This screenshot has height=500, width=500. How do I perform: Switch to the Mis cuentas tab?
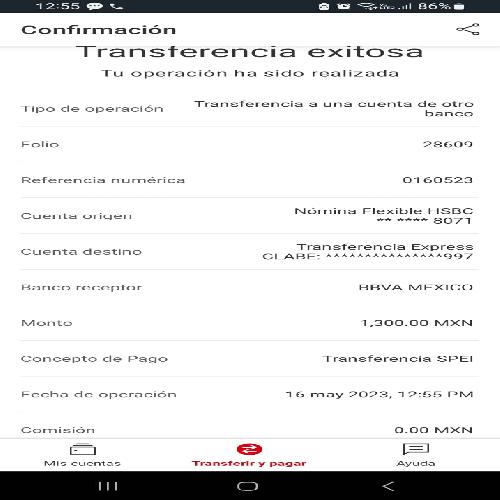[x=82, y=455]
